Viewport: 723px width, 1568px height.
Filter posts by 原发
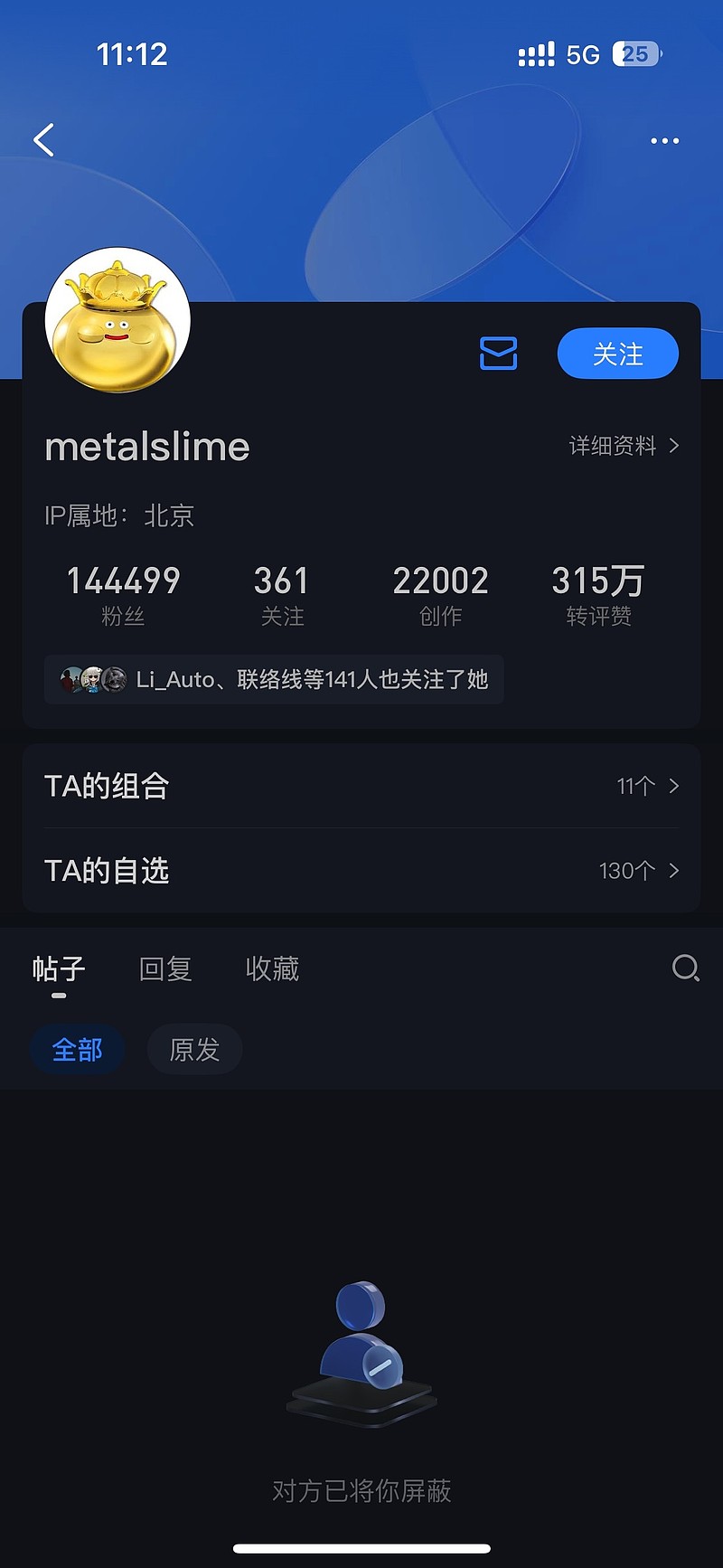coord(194,1050)
